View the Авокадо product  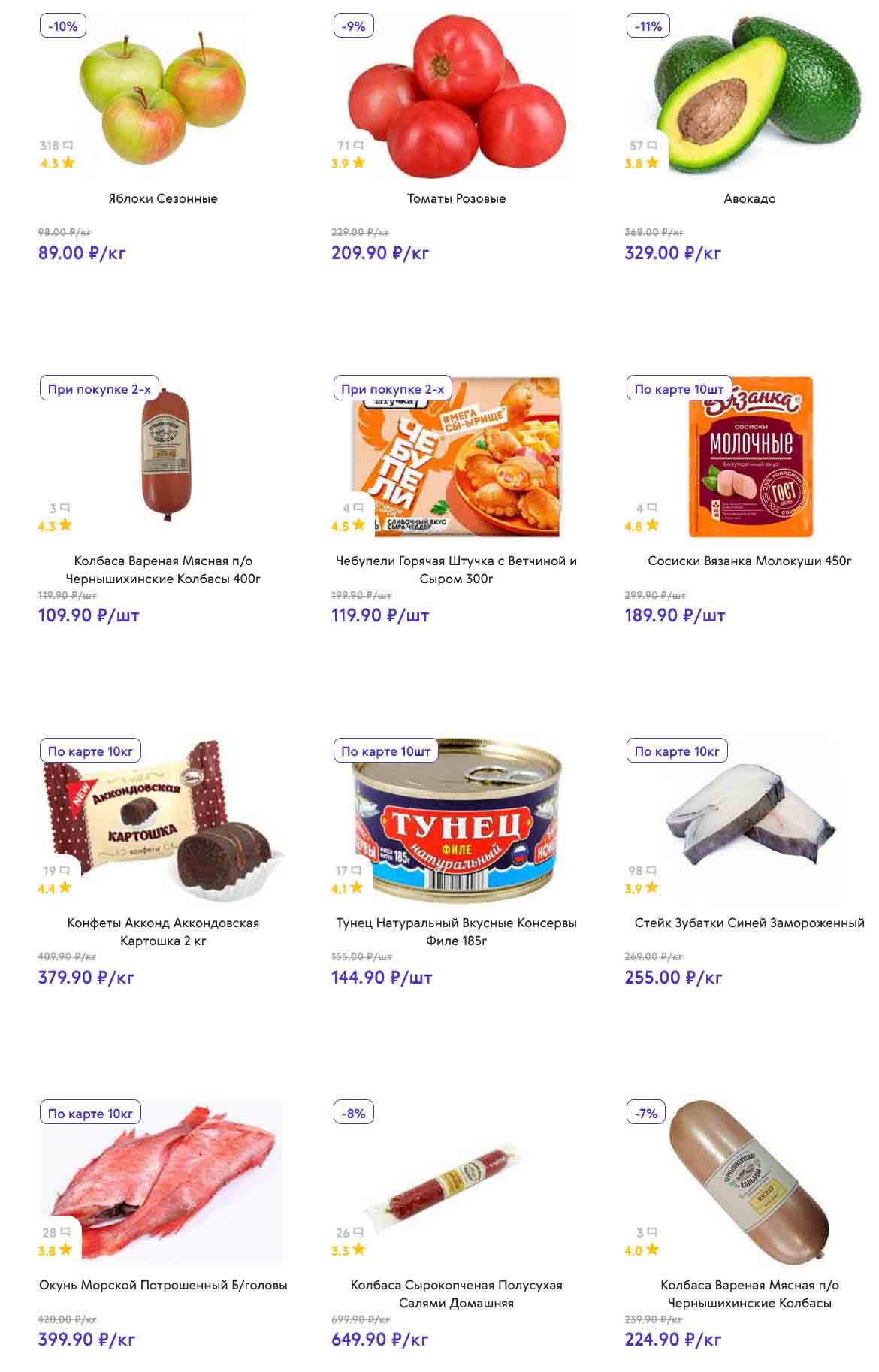(749, 198)
